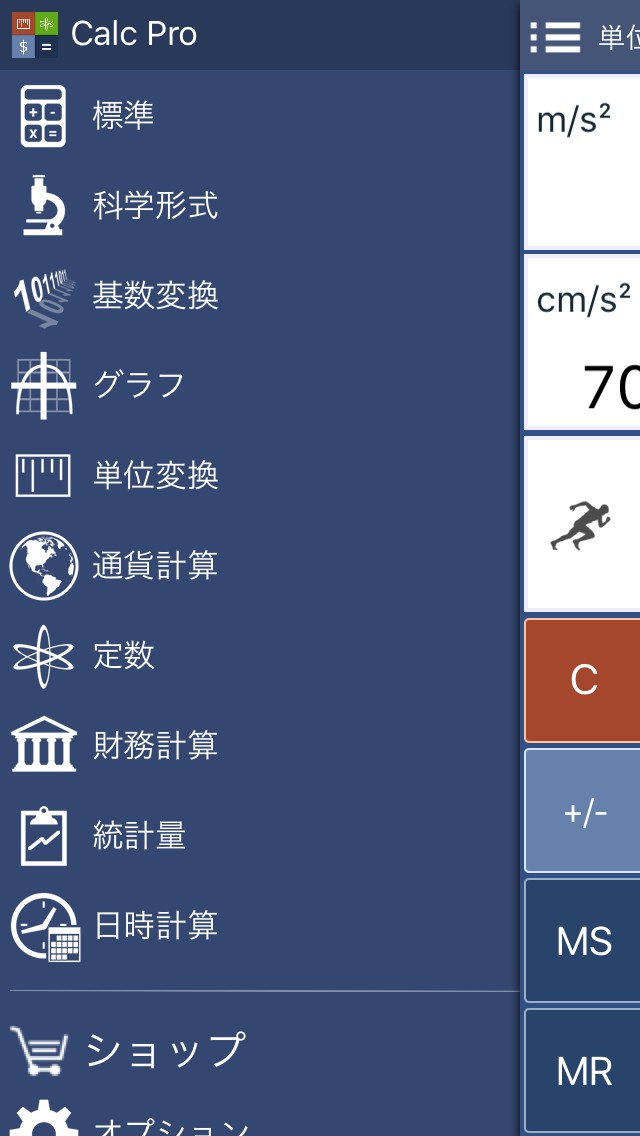Store value with the MS button

click(x=585, y=941)
